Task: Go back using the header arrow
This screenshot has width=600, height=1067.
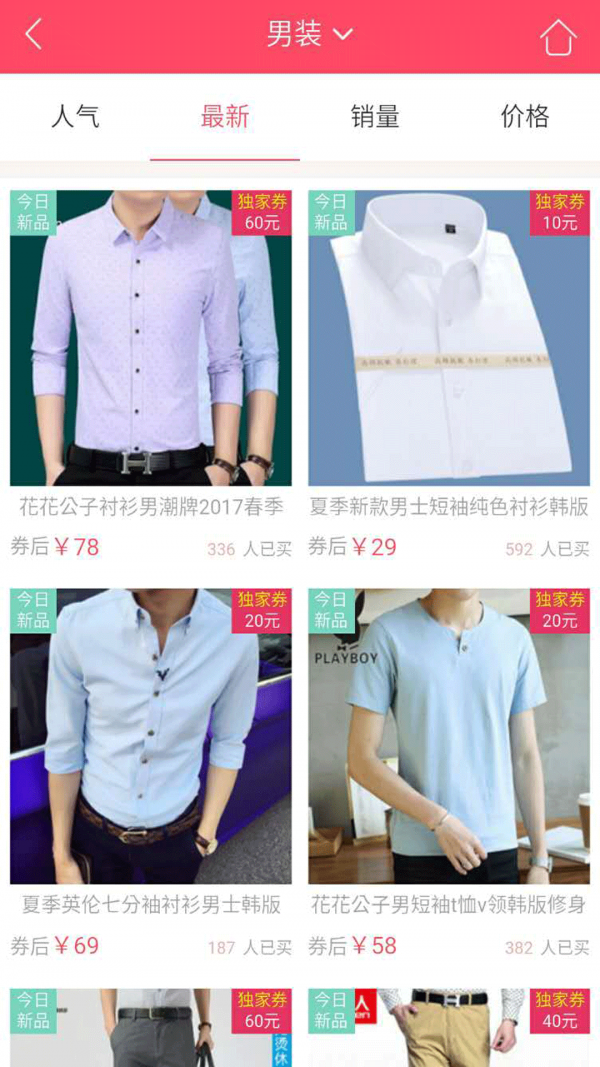Action: [x=33, y=35]
